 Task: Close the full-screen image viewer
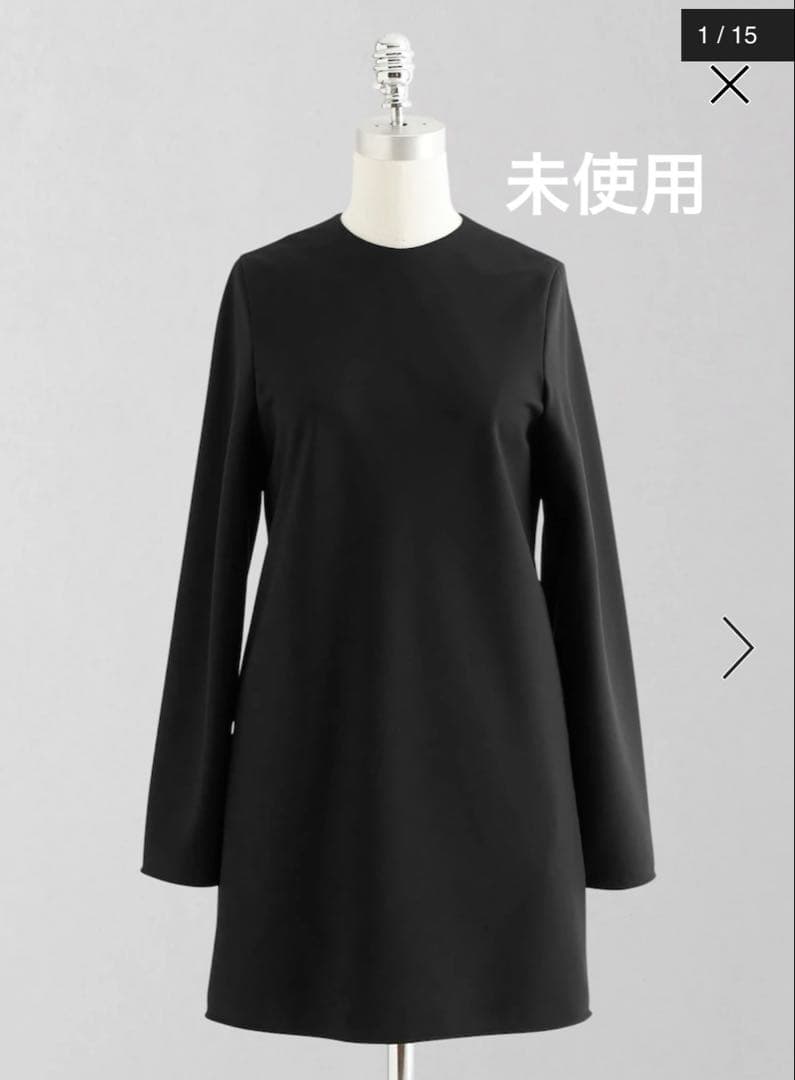pos(729,85)
